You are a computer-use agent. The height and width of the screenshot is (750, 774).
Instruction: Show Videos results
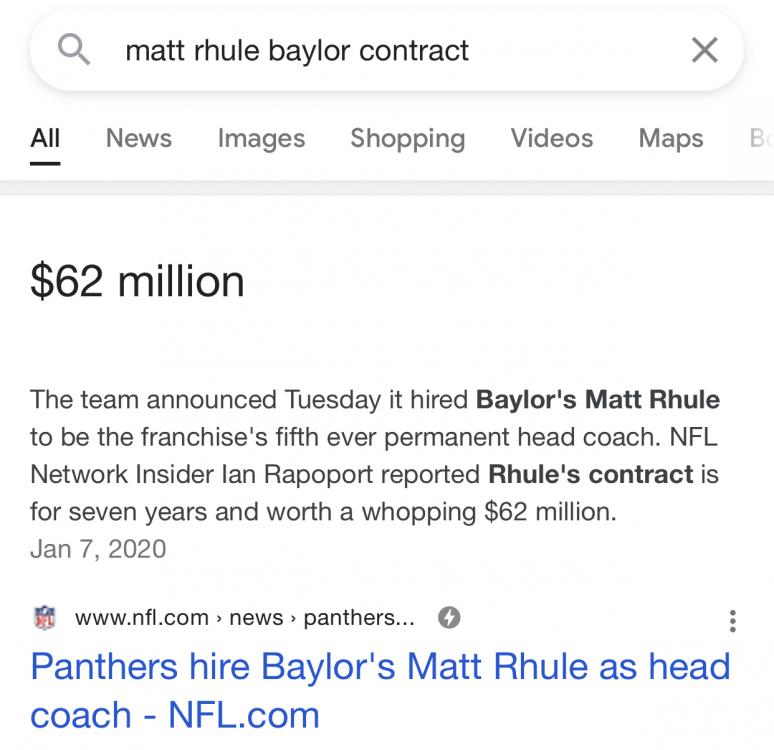(551, 138)
